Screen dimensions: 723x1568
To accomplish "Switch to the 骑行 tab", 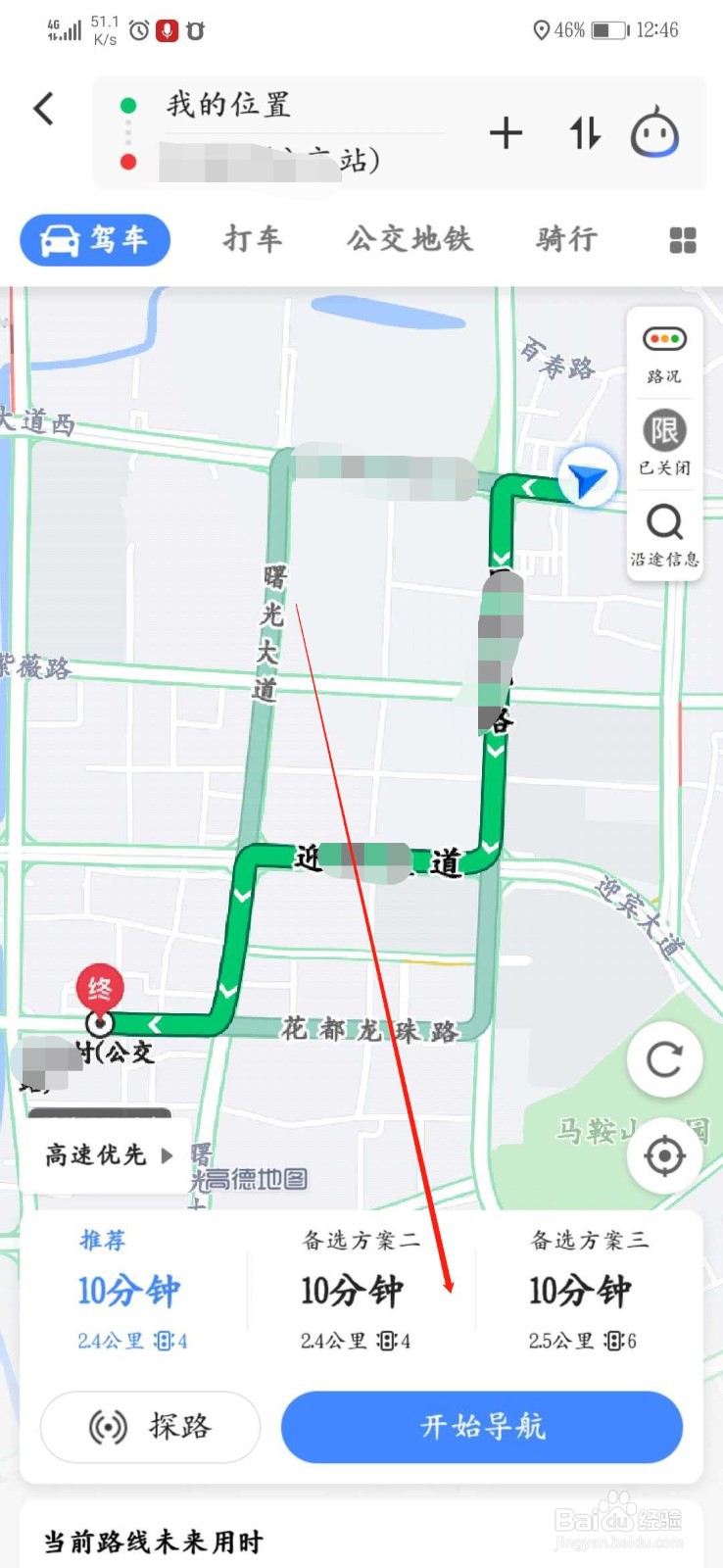I will 566,239.
